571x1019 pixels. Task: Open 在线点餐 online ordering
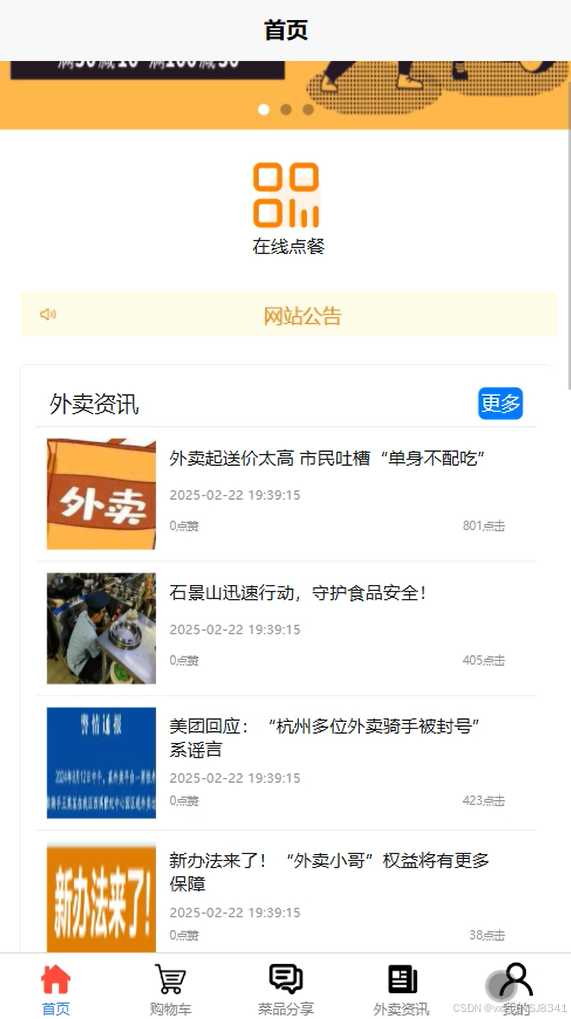click(x=286, y=208)
